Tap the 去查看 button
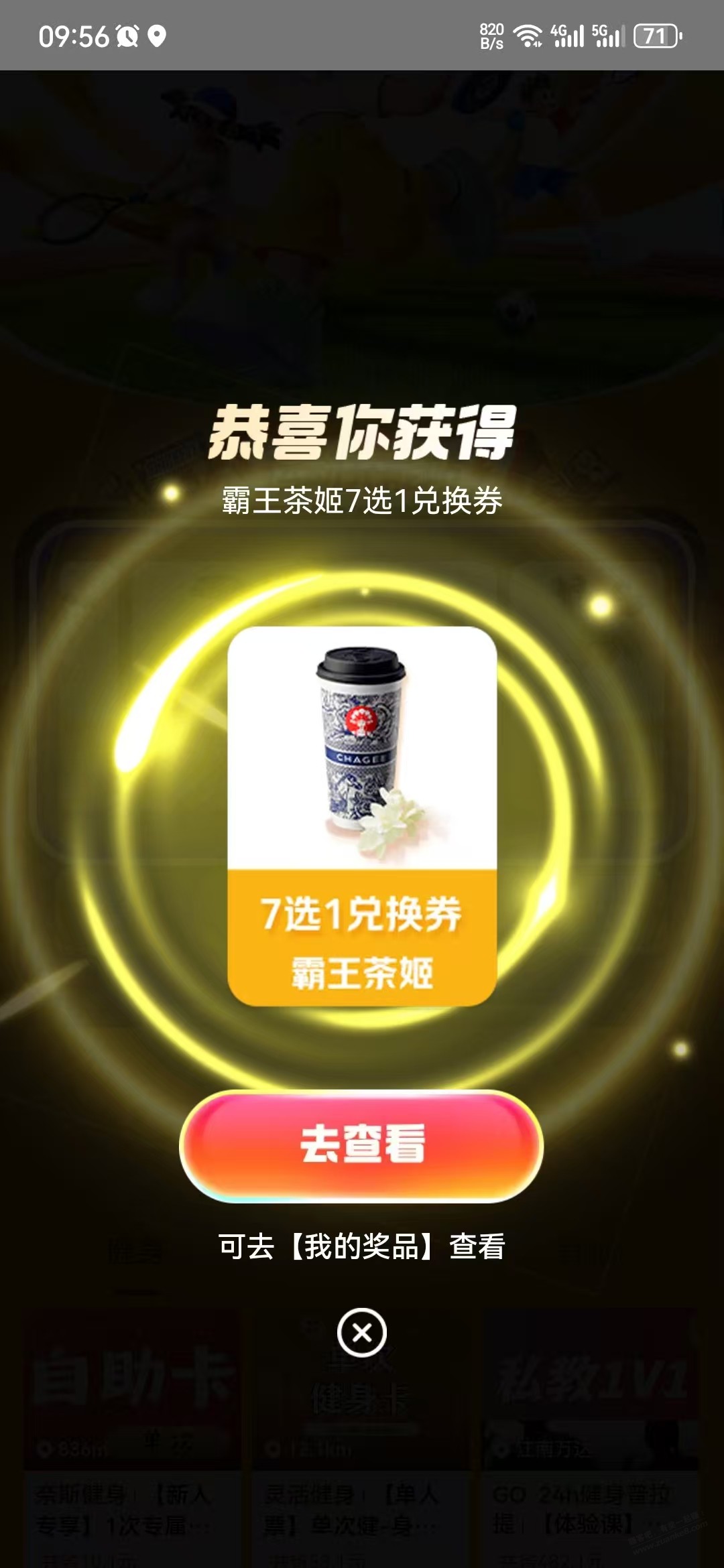The width and height of the screenshot is (724, 1568). click(x=361, y=1145)
